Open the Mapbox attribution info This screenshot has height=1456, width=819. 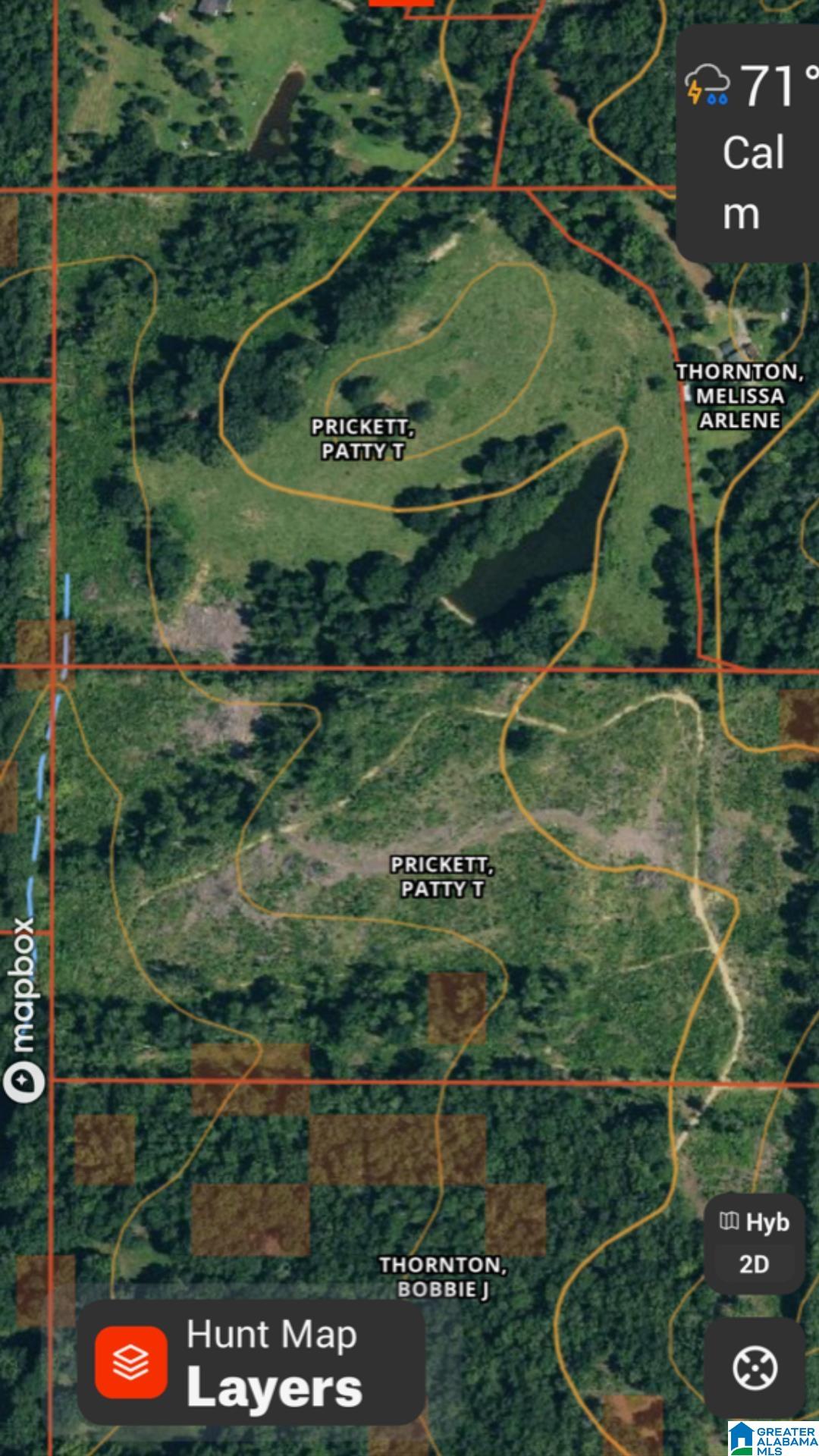24,1081
